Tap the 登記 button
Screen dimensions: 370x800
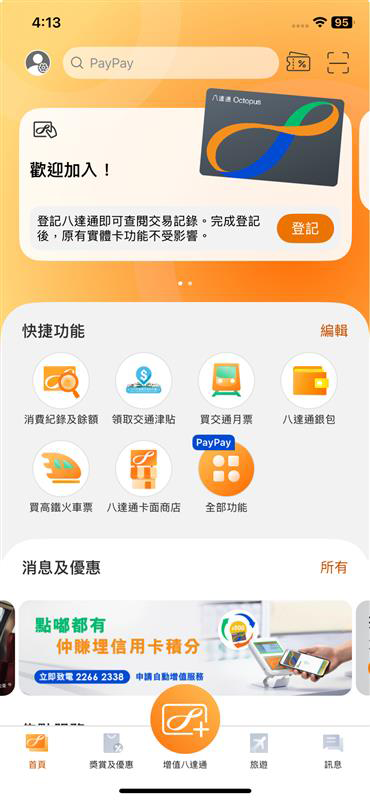pyautogui.click(x=305, y=229)
